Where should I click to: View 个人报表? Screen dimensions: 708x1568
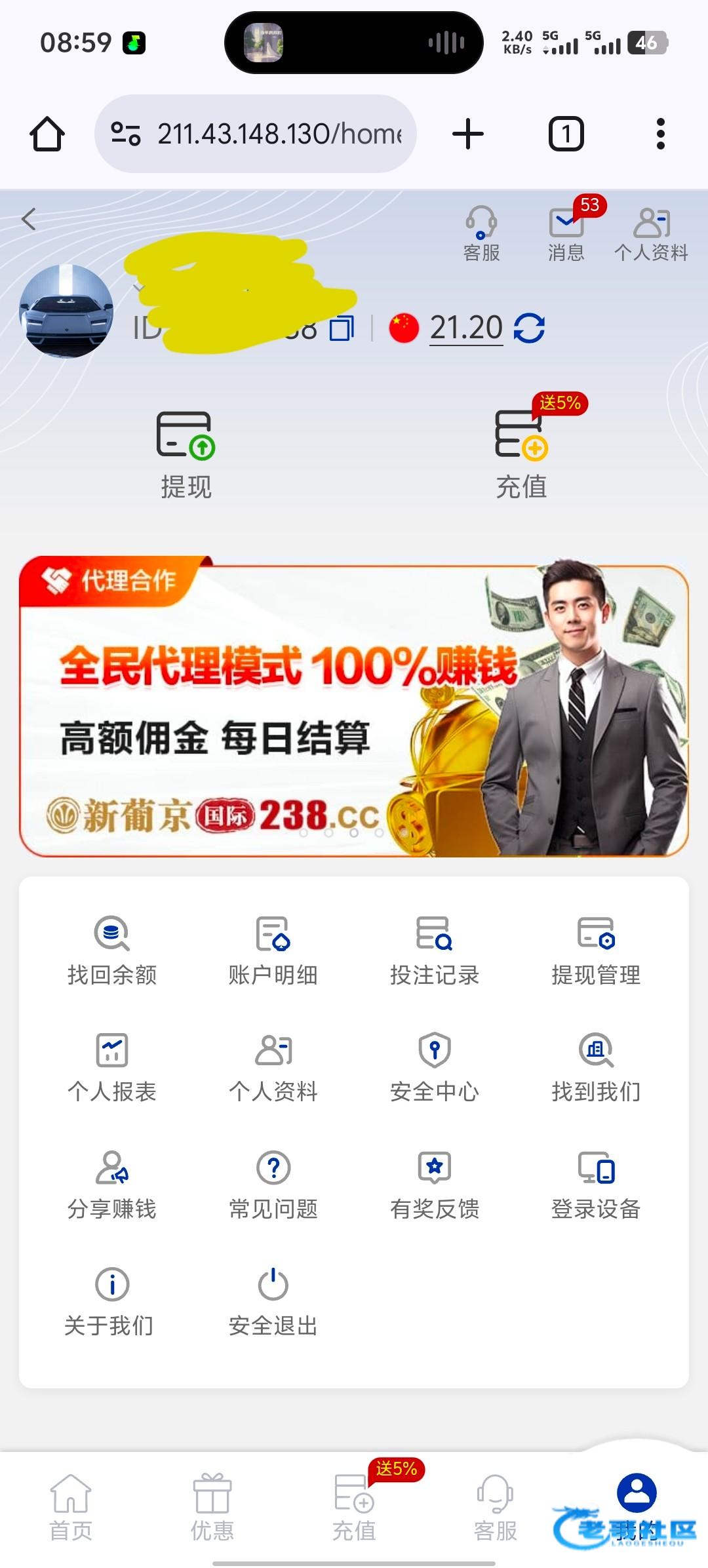(x=112, y=1067)
